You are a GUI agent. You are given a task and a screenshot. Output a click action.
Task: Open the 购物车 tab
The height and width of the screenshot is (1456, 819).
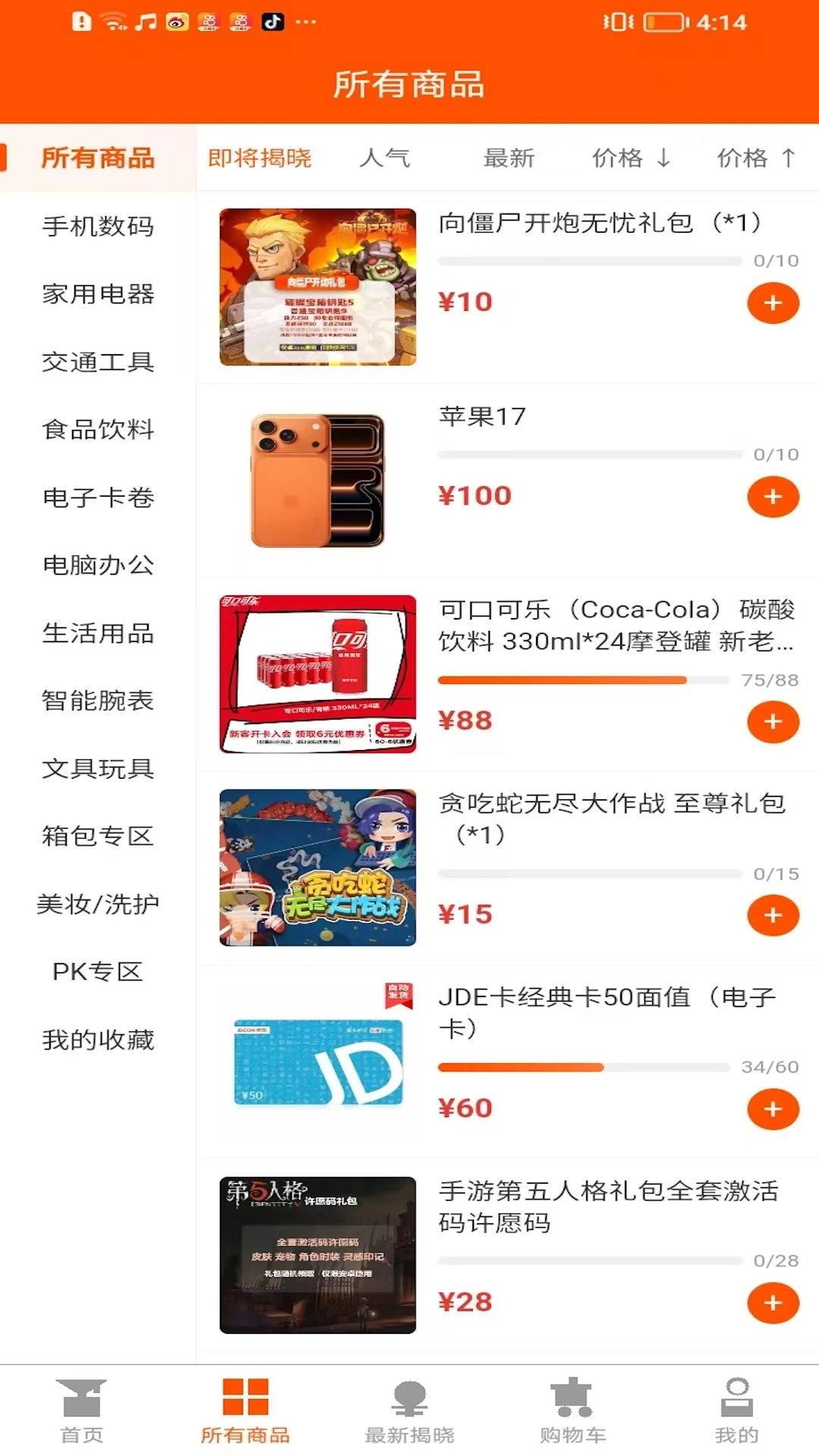click(573, 1411)
